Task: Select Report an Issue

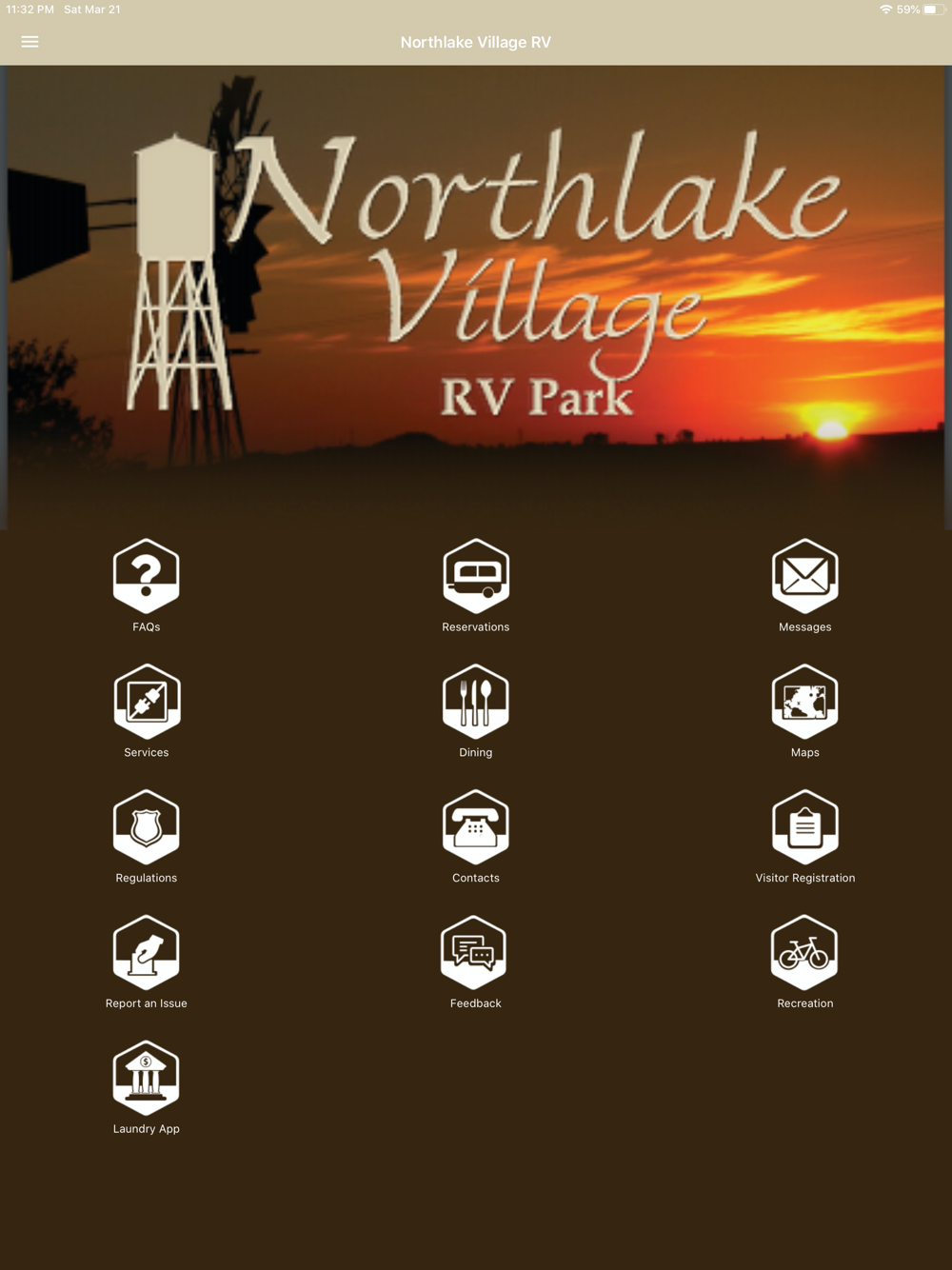Action: click(146, 954)
